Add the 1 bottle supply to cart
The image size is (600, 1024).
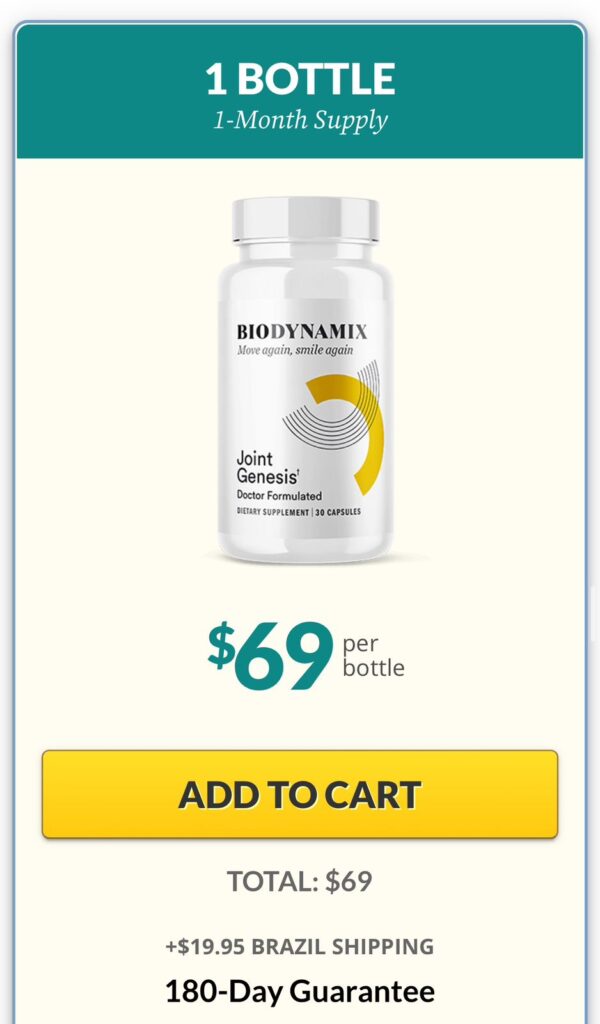click(300, 794)
